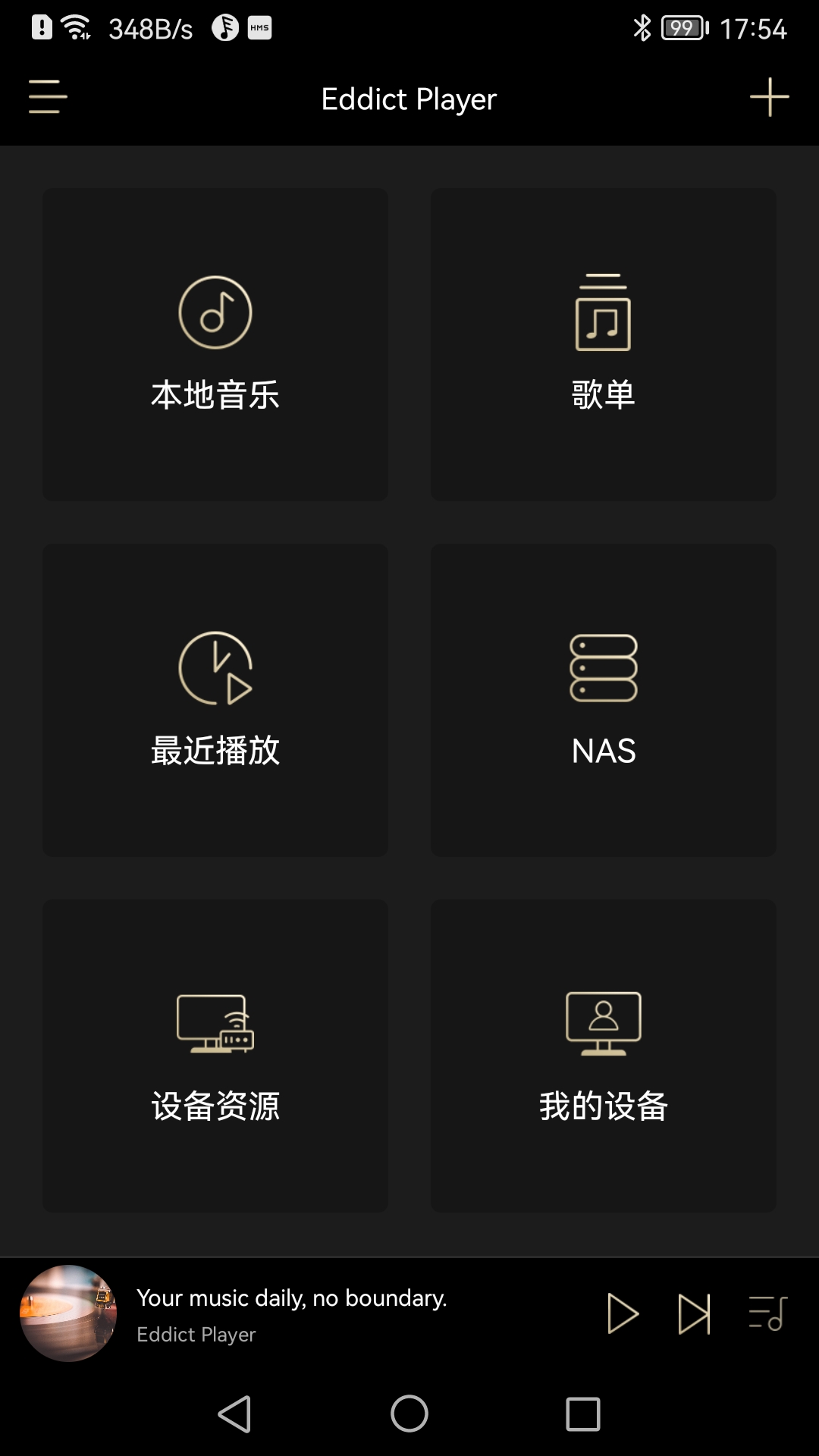Open 设备资源 (Device Resources)
This screenshot has width=819, height=1456.
pos(215,1054)
